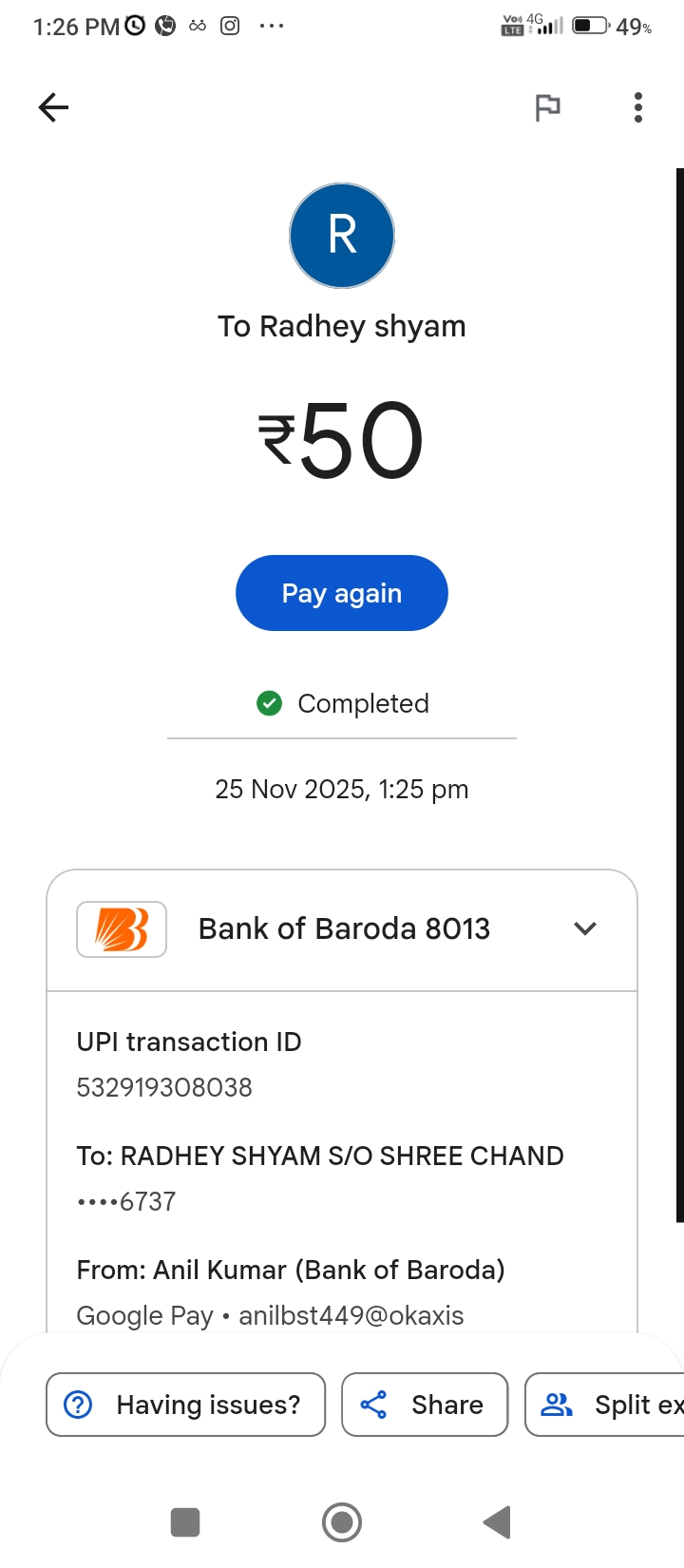Open the three-dot overflow menu

pyautogui.click(x=638, y=107)
